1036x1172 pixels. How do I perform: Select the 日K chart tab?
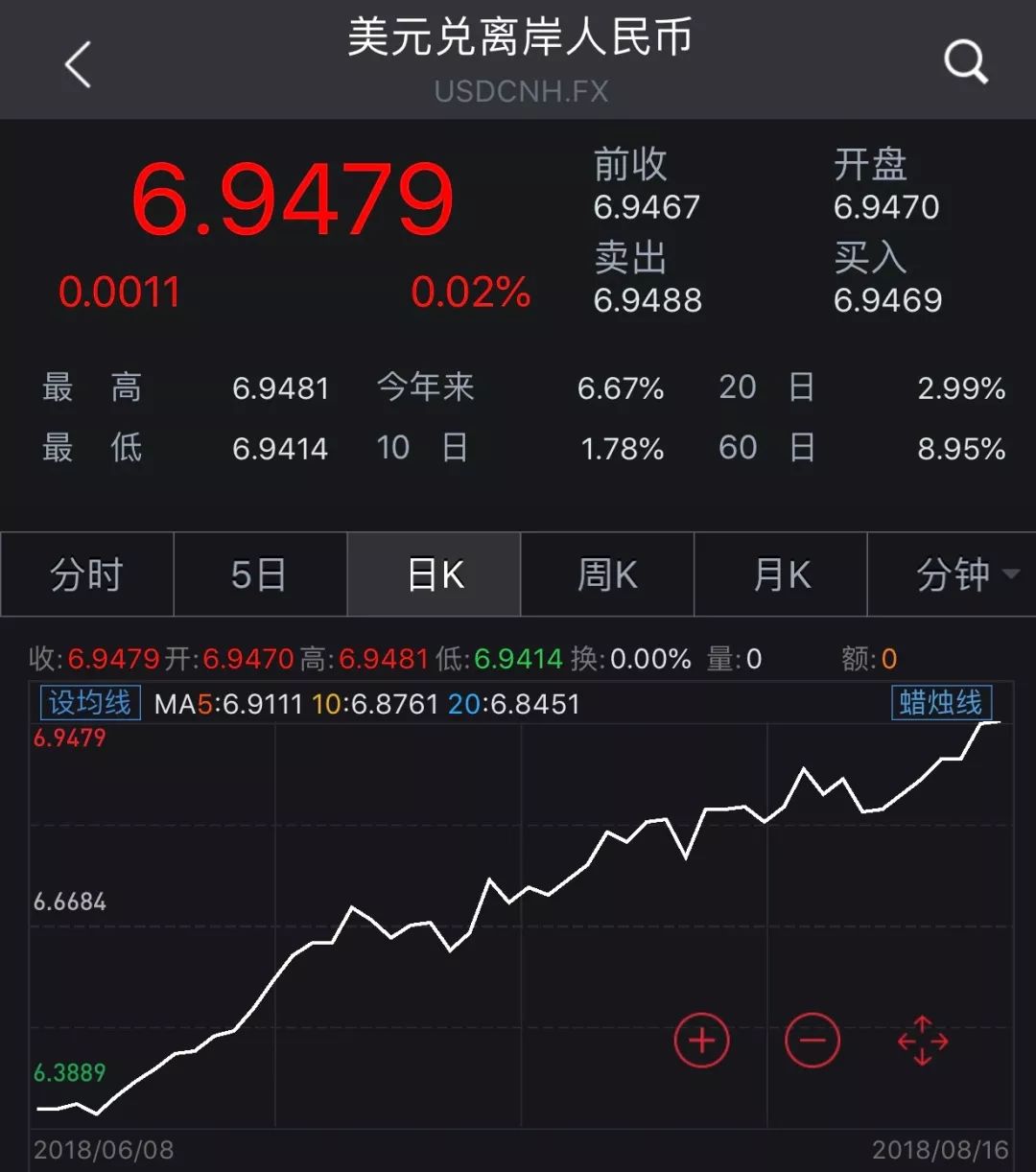coord(435,575)
